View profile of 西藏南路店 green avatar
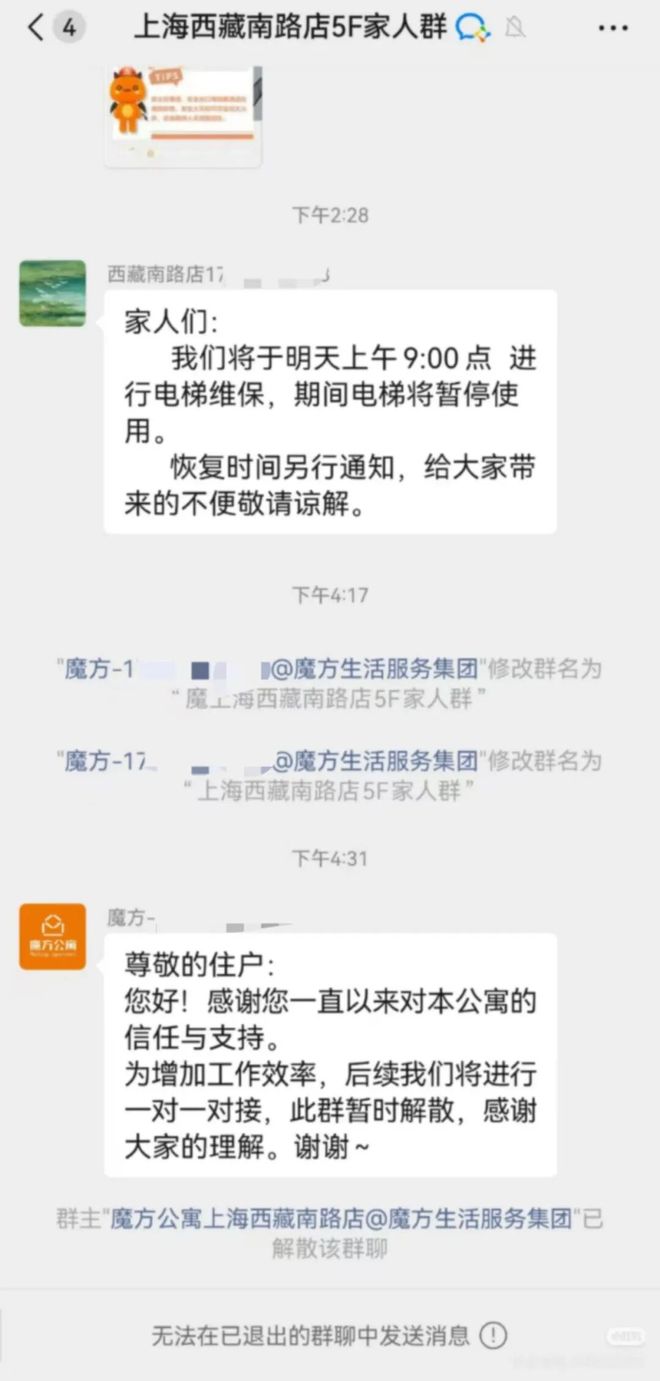This screenshot has height=1381, width=660. [52, 293]
